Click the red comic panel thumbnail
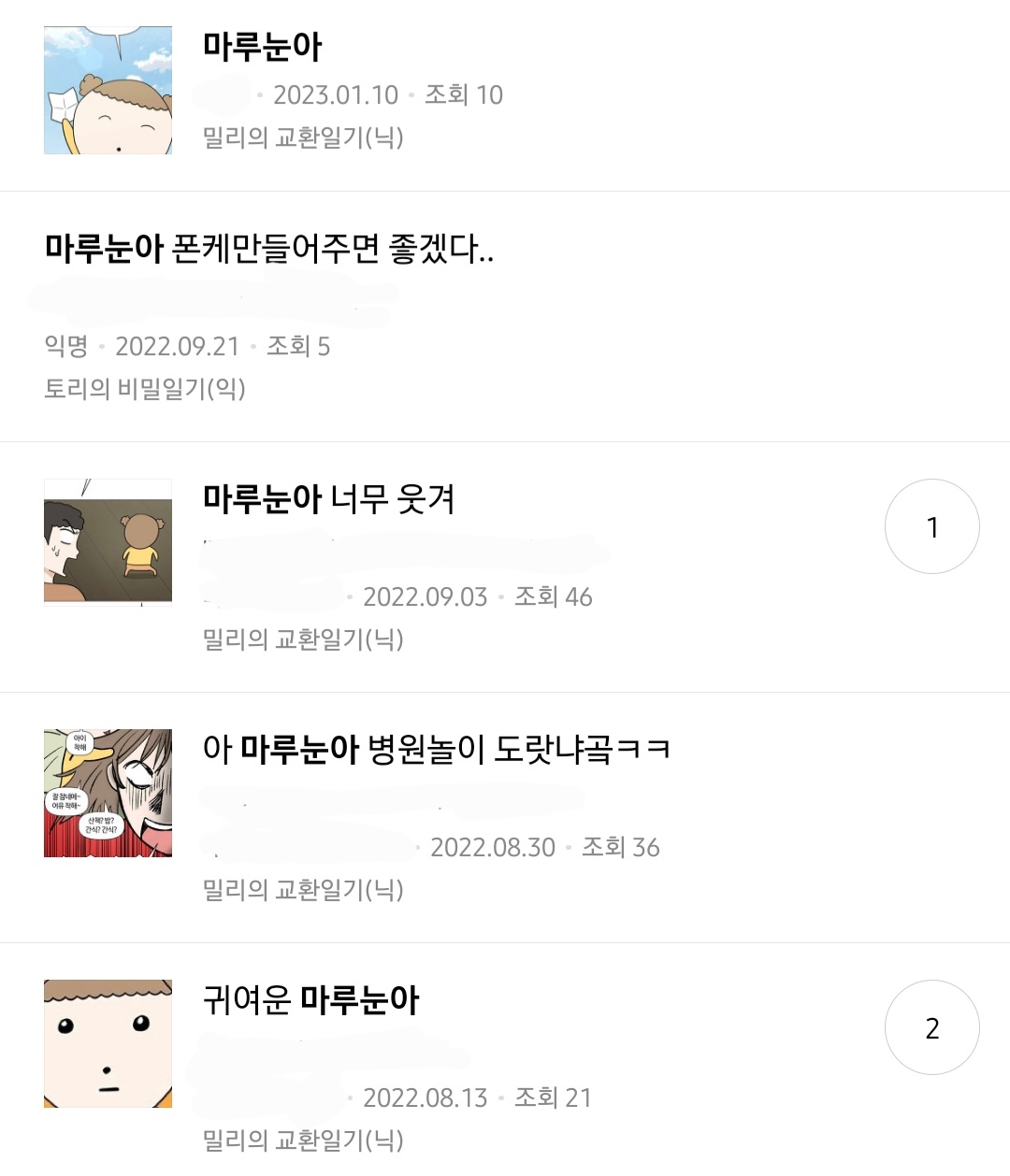Screen dimensions: 1010x1176 (108, 792)
